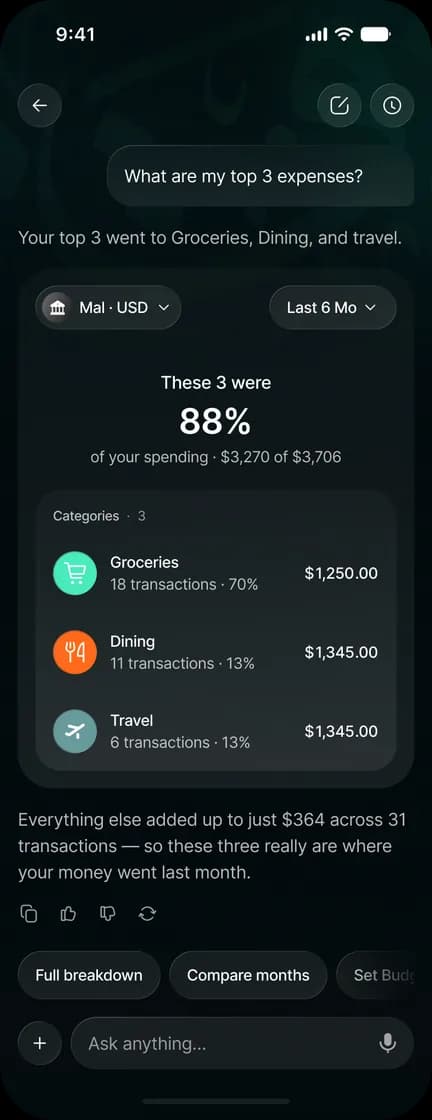The height and width of the screenshot is (1120, 432).
Task: Give the answer a thumbs up
Action: click(69, 913)
